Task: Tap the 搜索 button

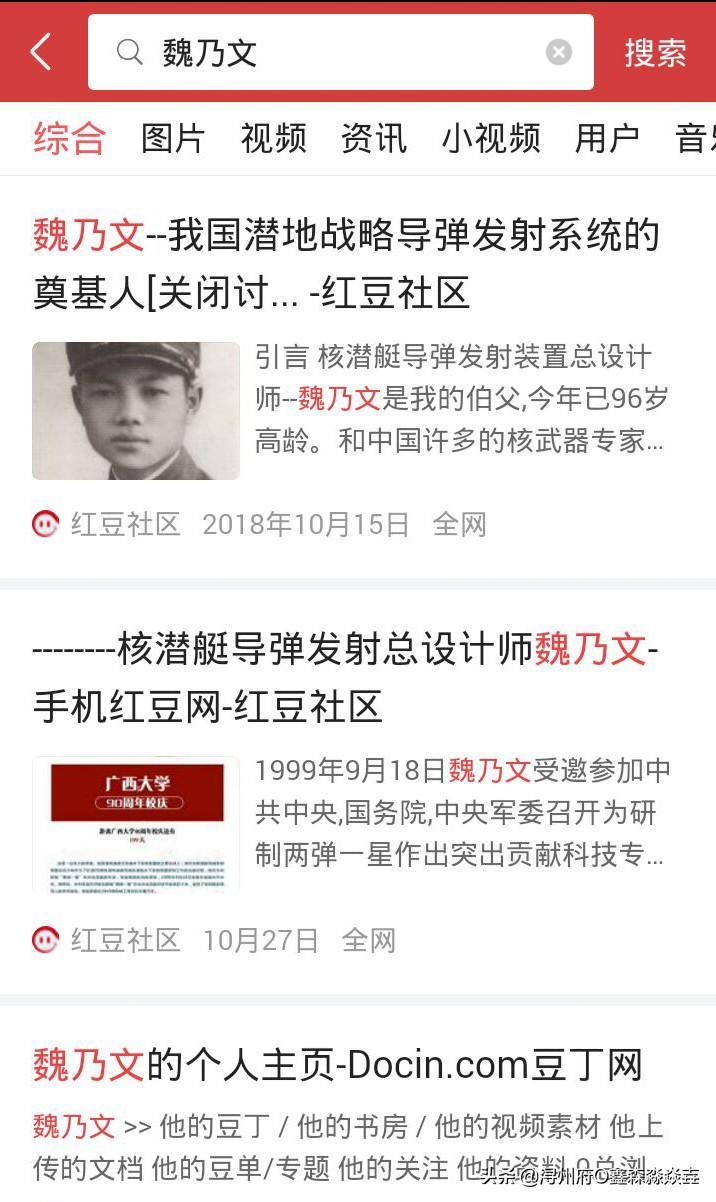Action: pyautogui.click(x=655, y=52)
